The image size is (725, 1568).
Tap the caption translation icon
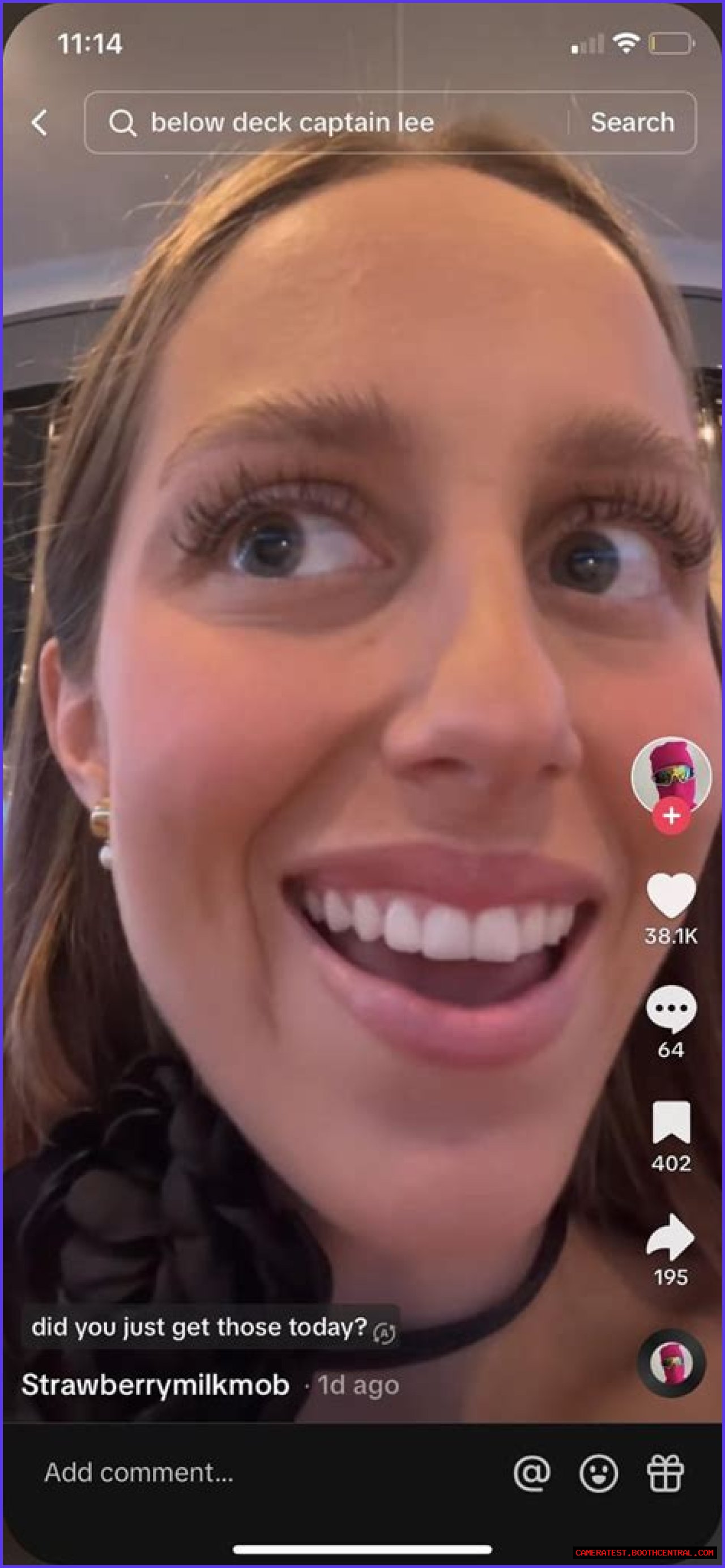coord(385,1332)
